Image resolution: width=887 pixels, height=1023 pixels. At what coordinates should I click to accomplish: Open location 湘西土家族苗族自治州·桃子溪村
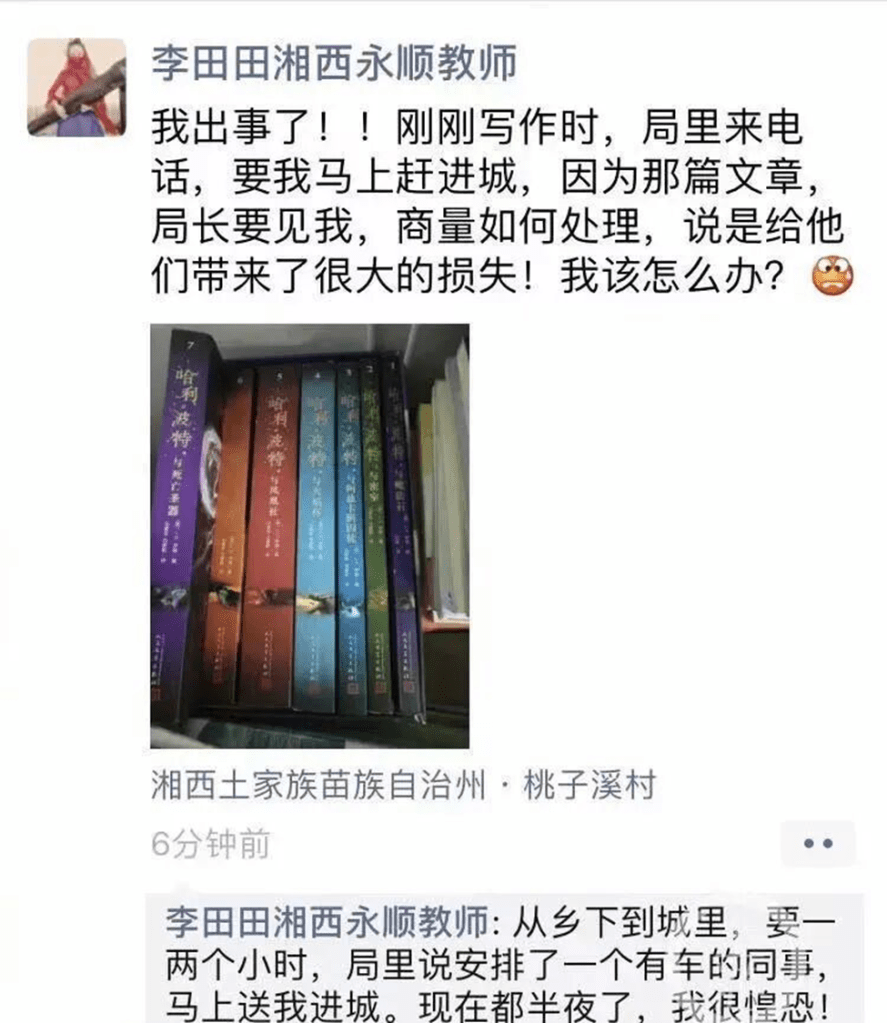tap(402, 784)
